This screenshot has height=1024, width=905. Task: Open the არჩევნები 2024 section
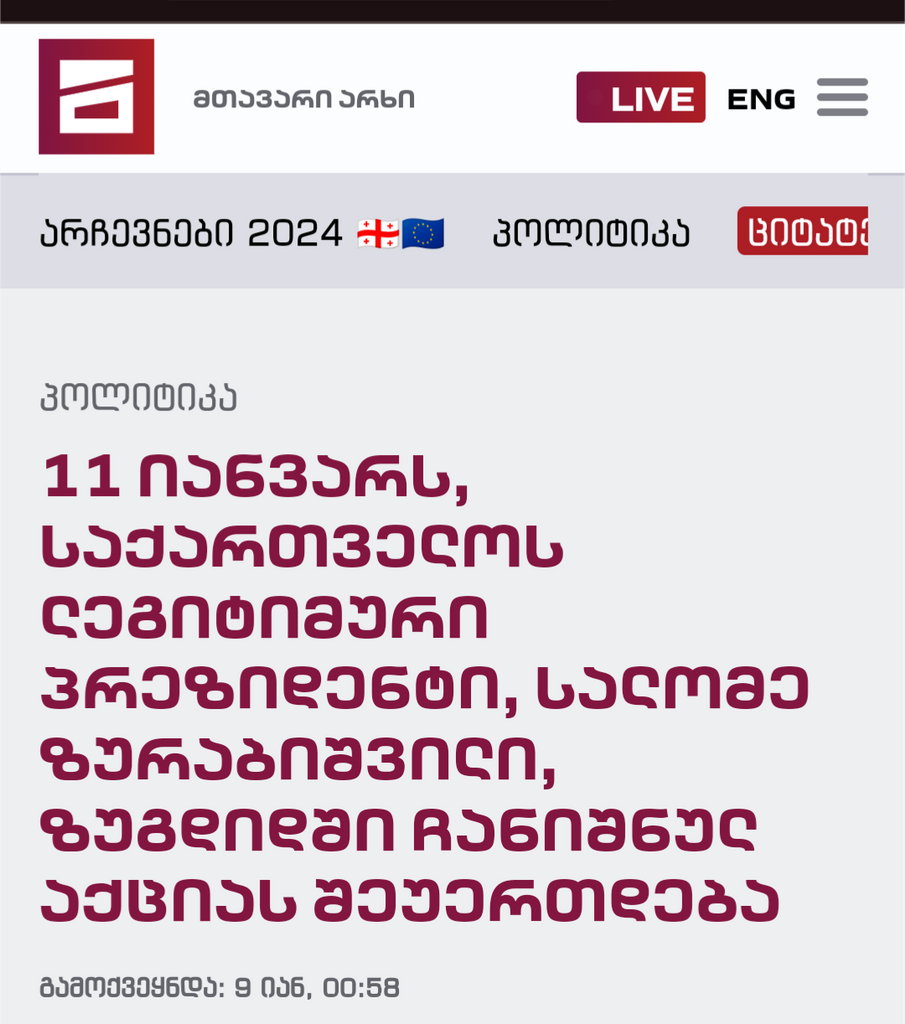click(x=241, y=233)
